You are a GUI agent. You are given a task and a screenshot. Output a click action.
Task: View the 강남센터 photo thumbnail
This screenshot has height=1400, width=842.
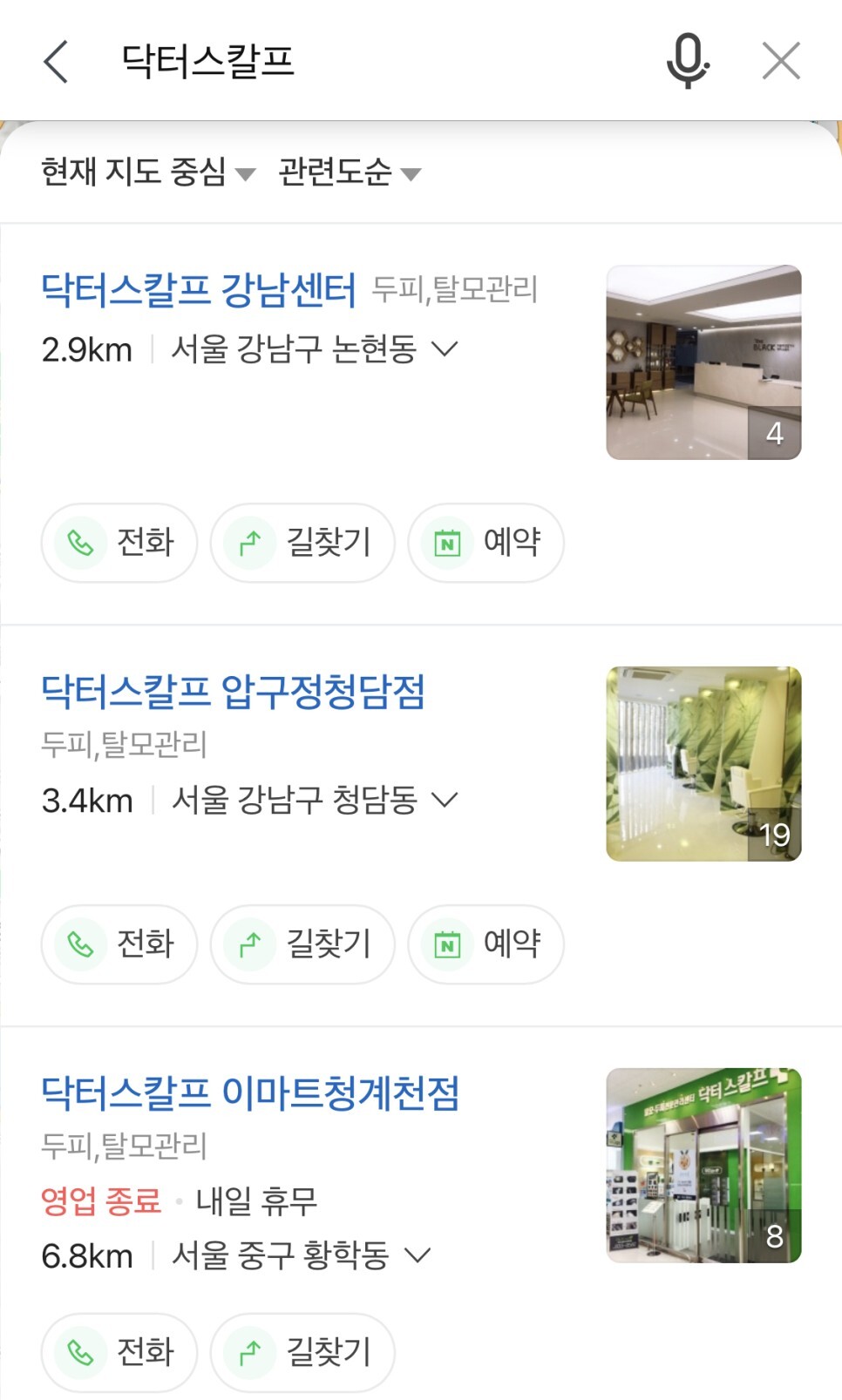pos(703,361)
